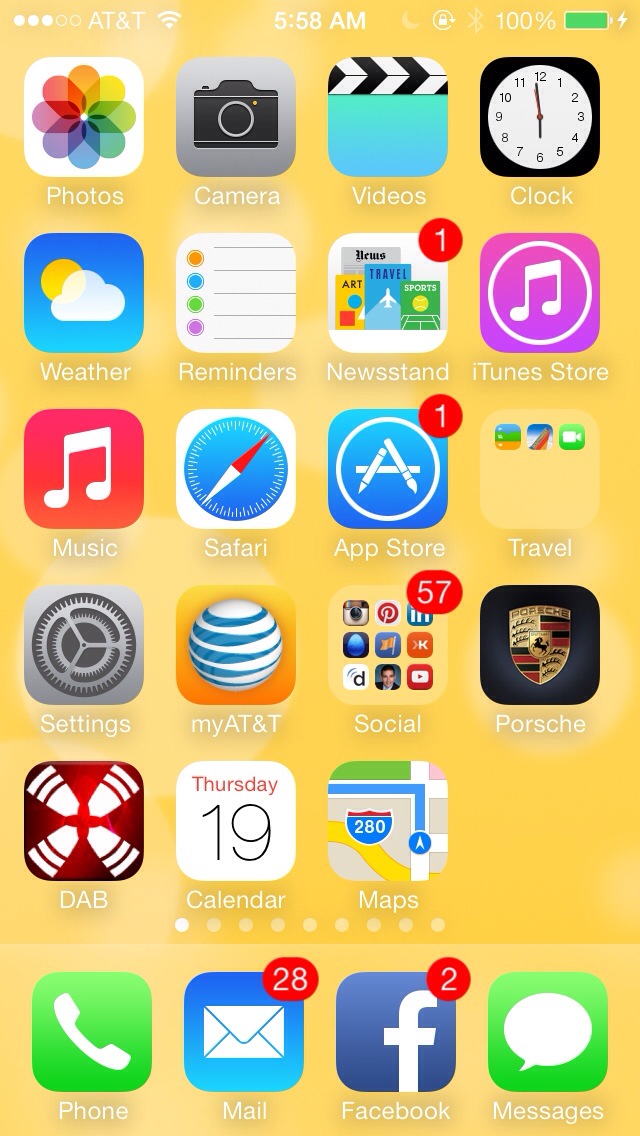The width and height of the screenshot is (640, 1136).
Task: Open the Videos app
Action: click(x=388, y=117)
